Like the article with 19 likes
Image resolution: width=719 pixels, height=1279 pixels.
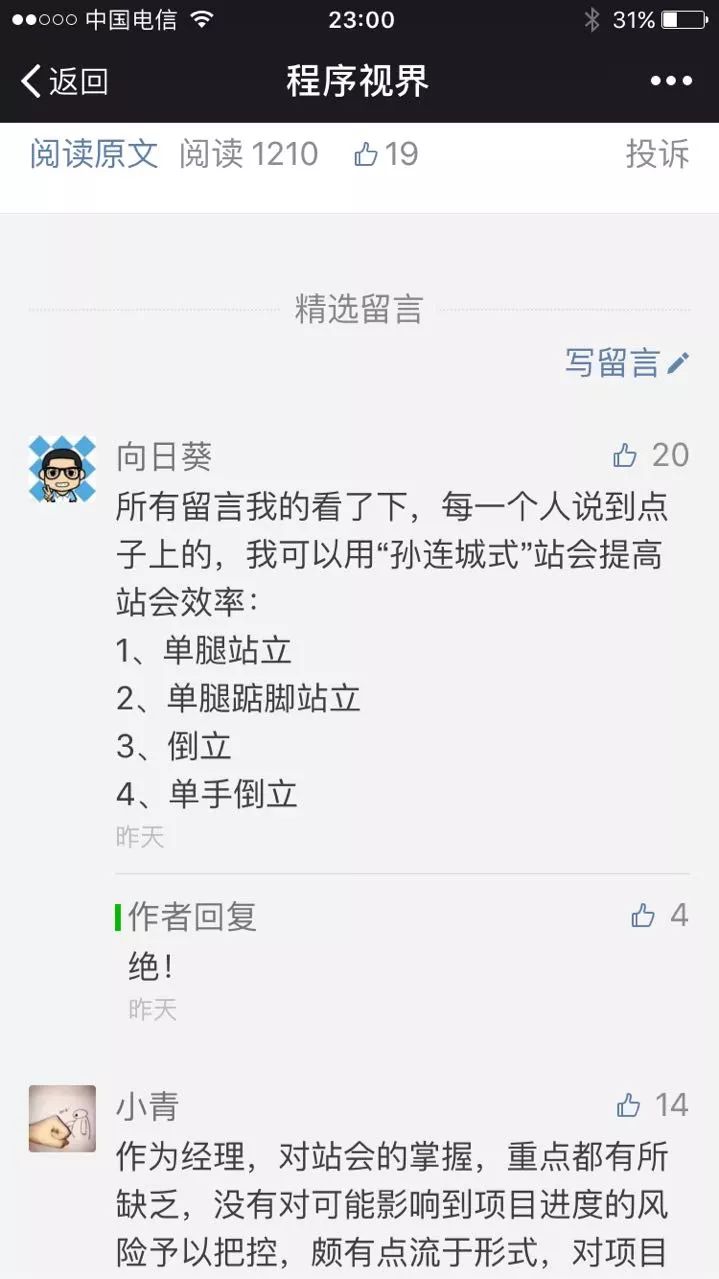click(386, 154)
